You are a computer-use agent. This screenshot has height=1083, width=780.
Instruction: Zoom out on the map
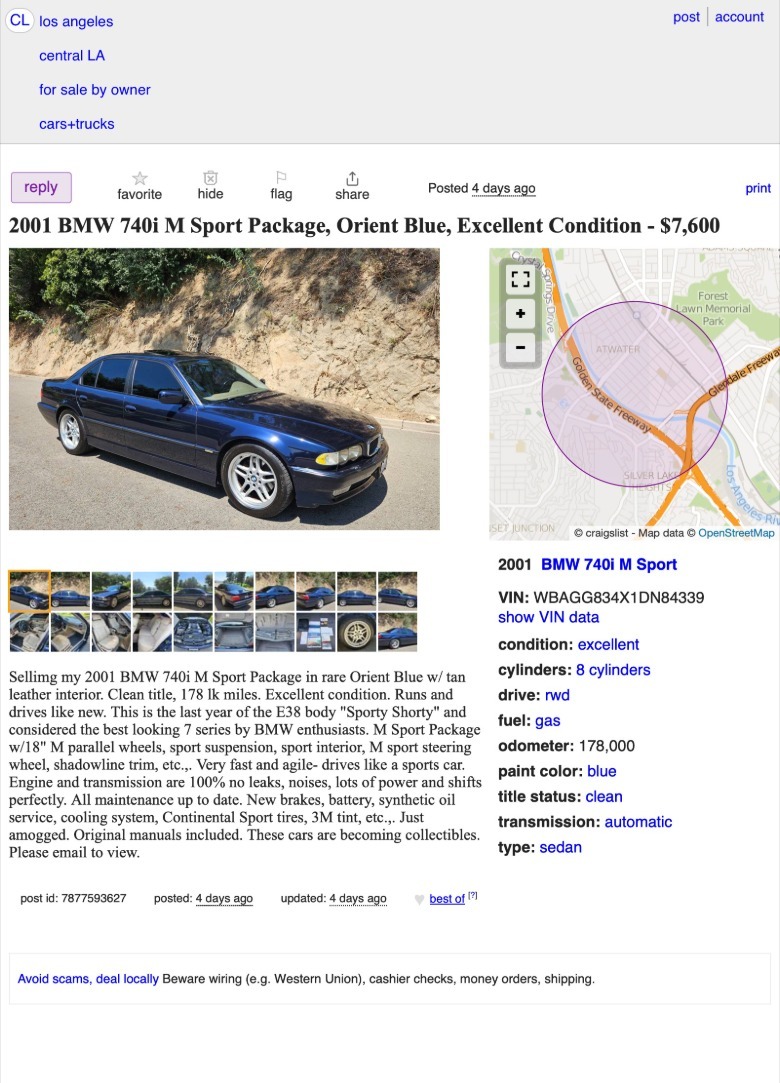[x=520, y=349]
